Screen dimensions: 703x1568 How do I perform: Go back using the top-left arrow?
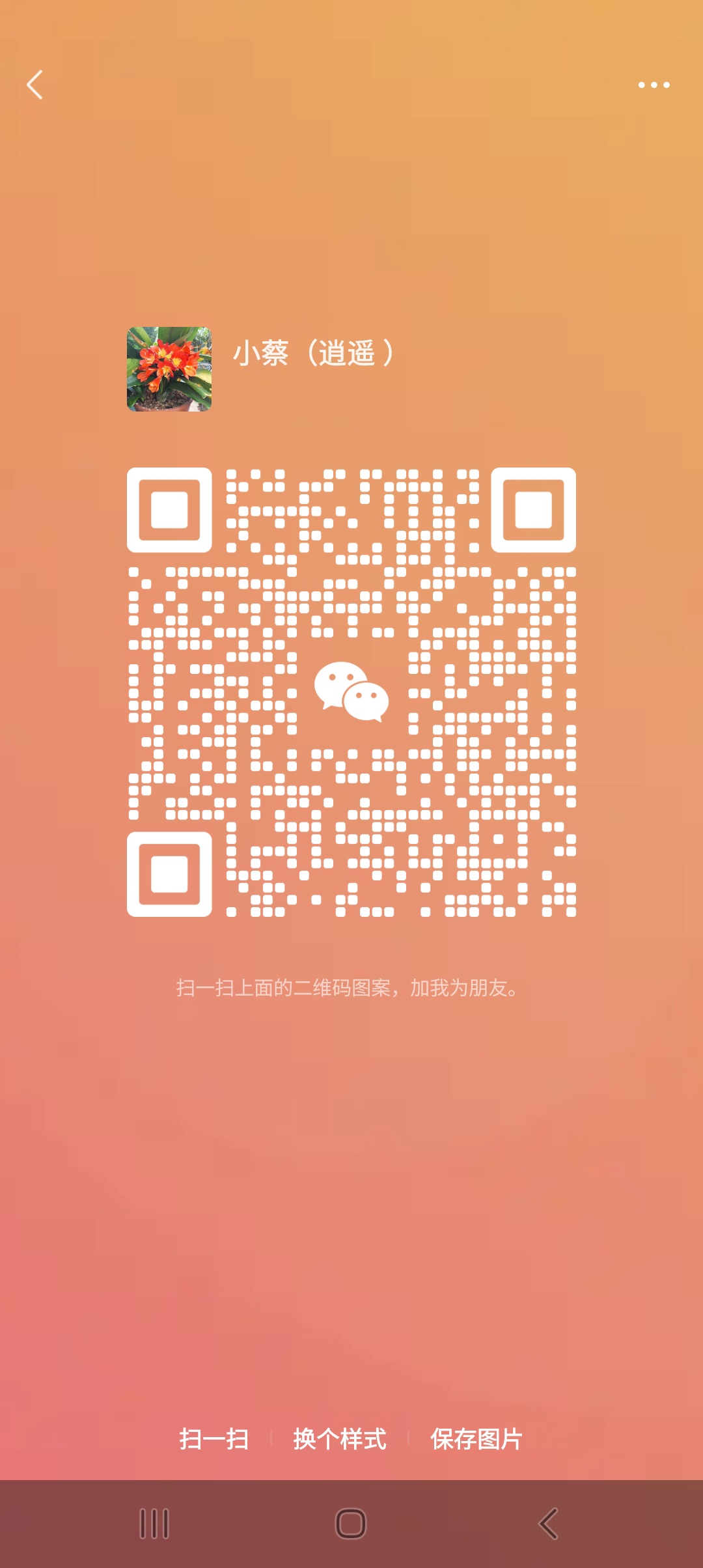click(35, 85)
